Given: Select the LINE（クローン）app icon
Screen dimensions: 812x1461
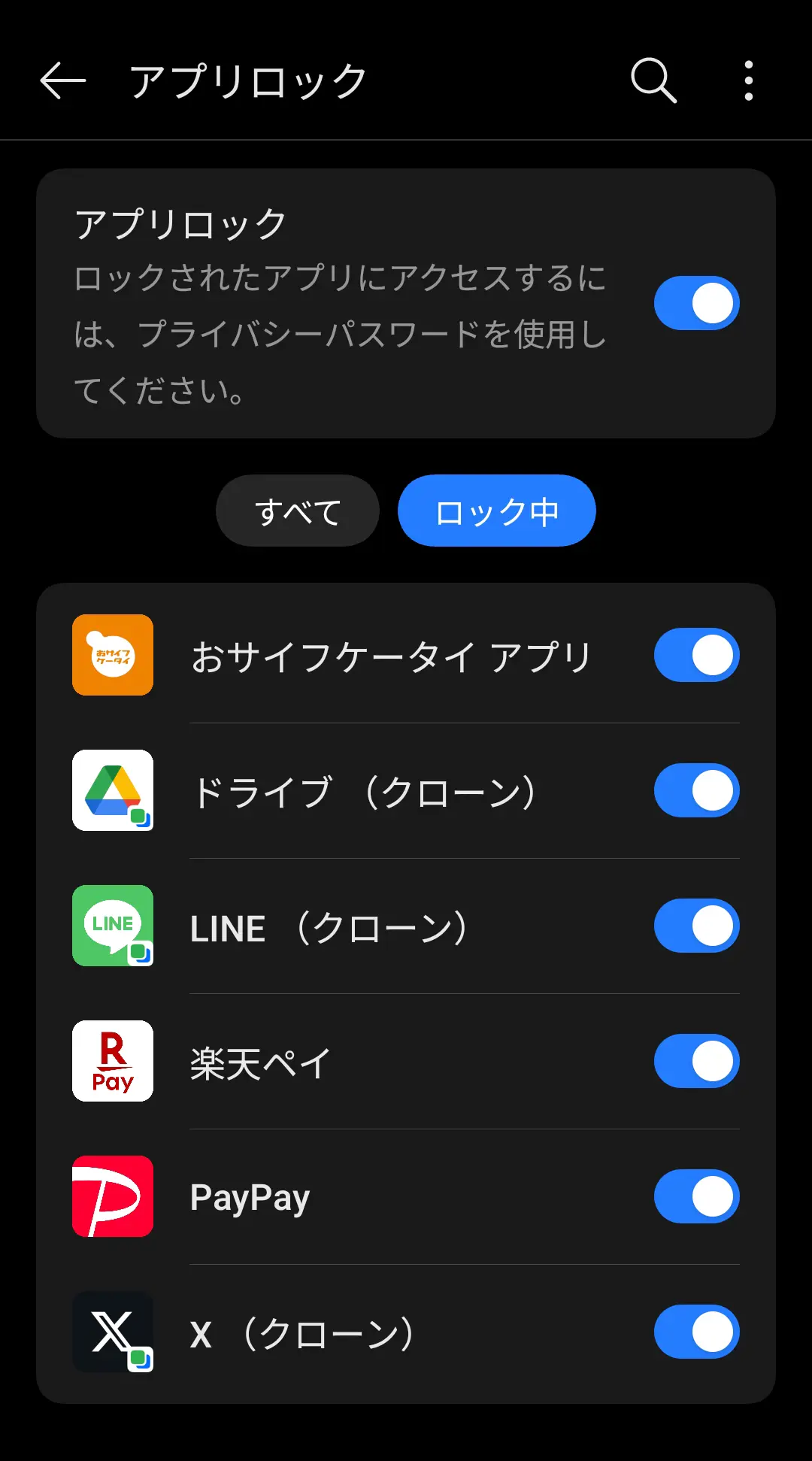Looking at the screenshot, I should (112, 926).
